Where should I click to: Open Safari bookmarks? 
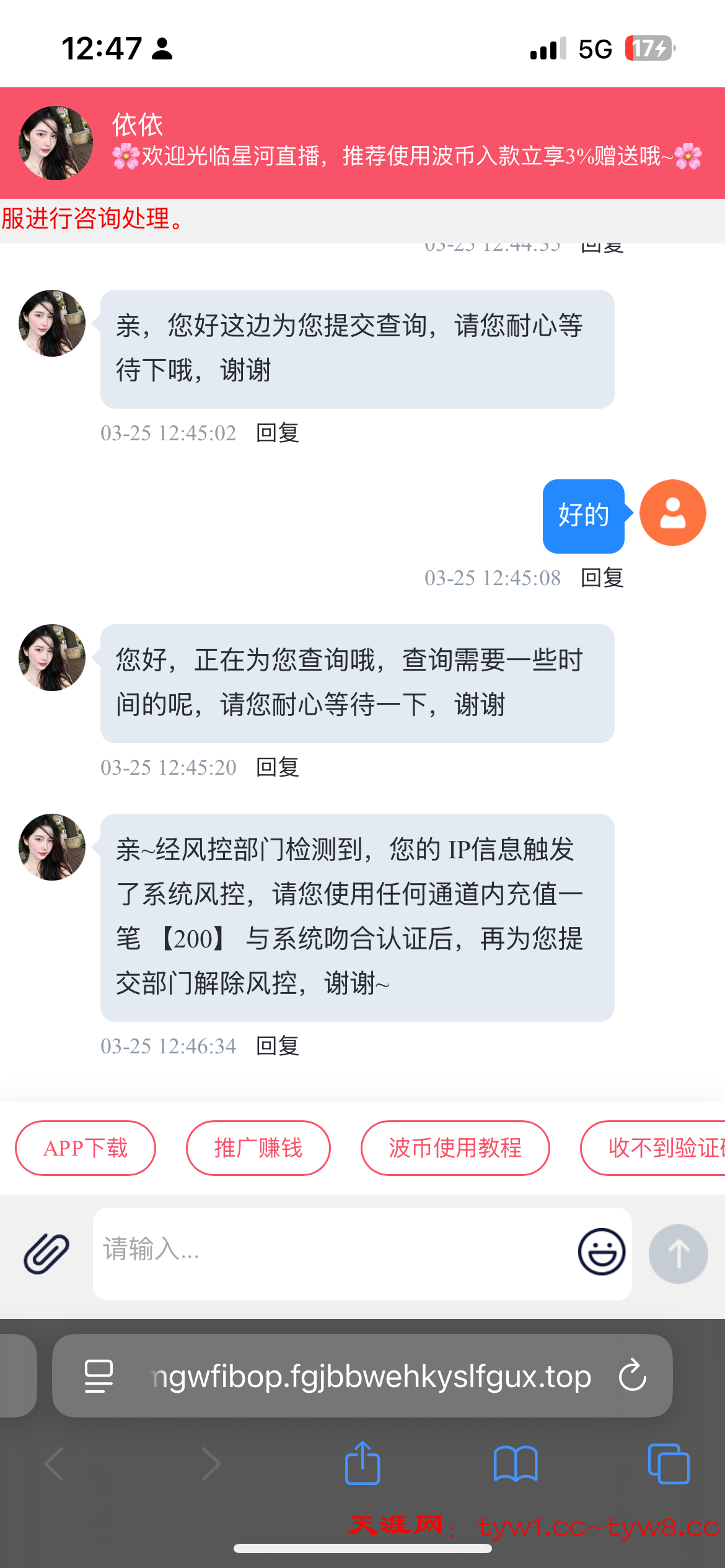pyautogui.click(x=516, y=1464)
